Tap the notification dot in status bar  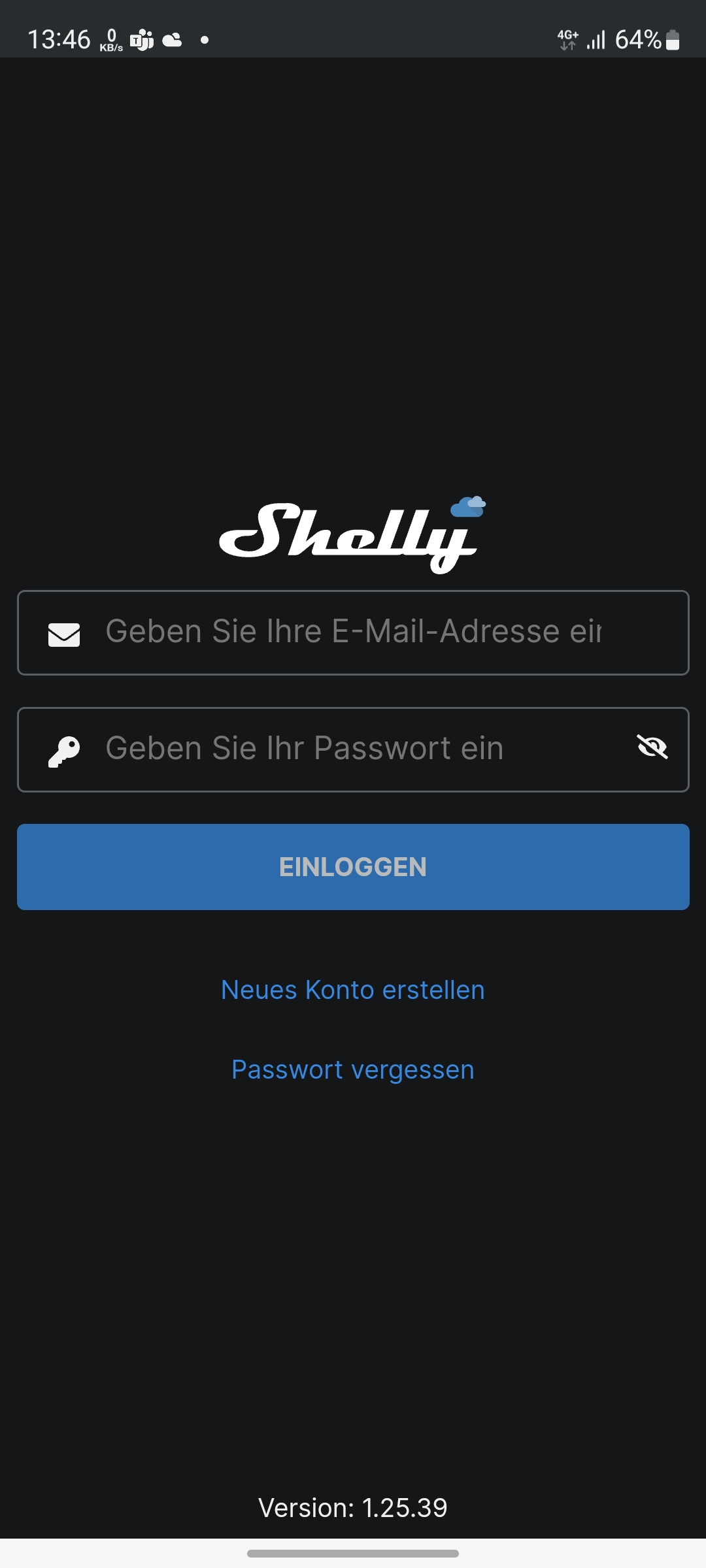point(205,41)
